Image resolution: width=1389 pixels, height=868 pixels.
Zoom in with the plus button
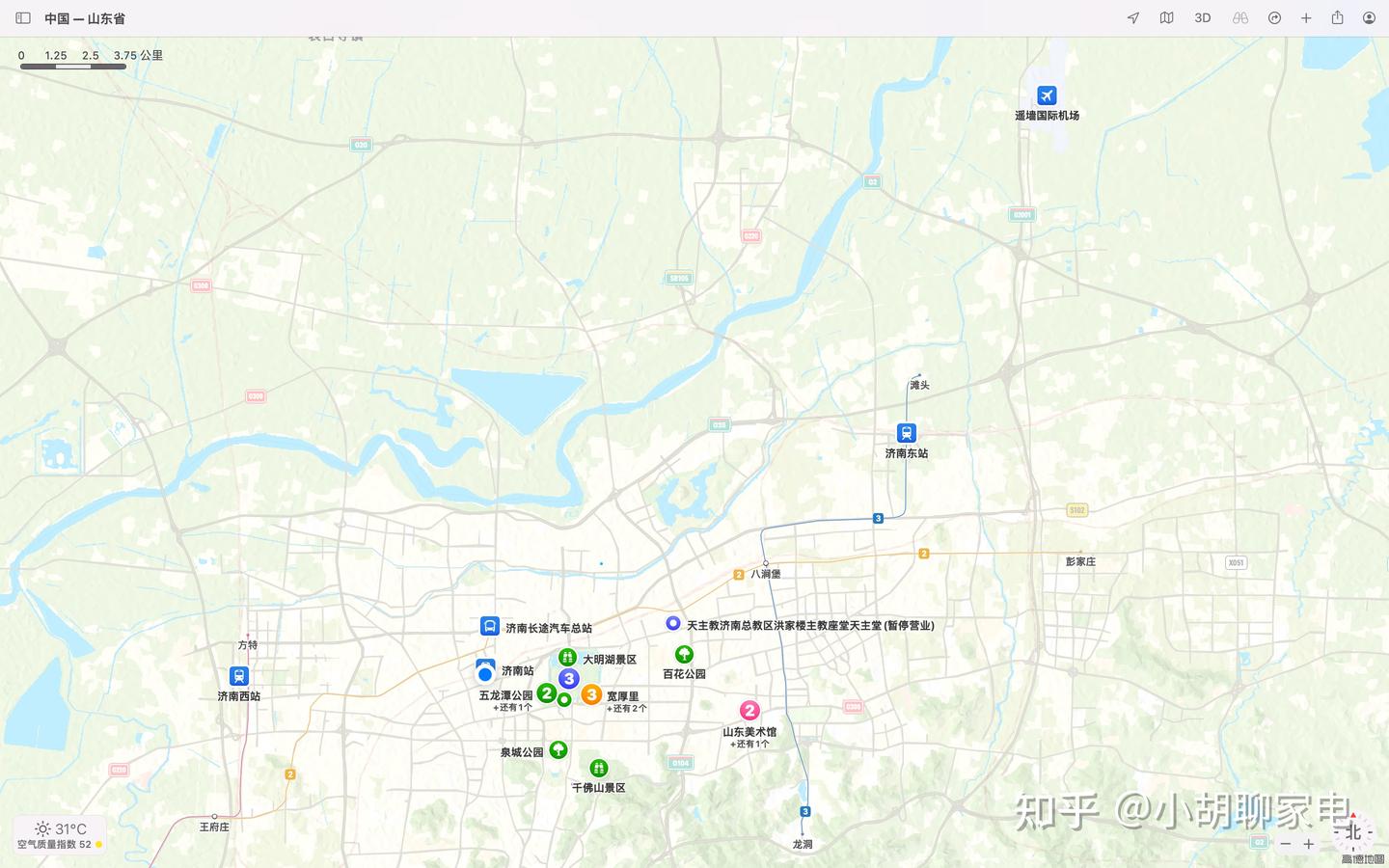pyautogui.click(x=1309, y=844)
